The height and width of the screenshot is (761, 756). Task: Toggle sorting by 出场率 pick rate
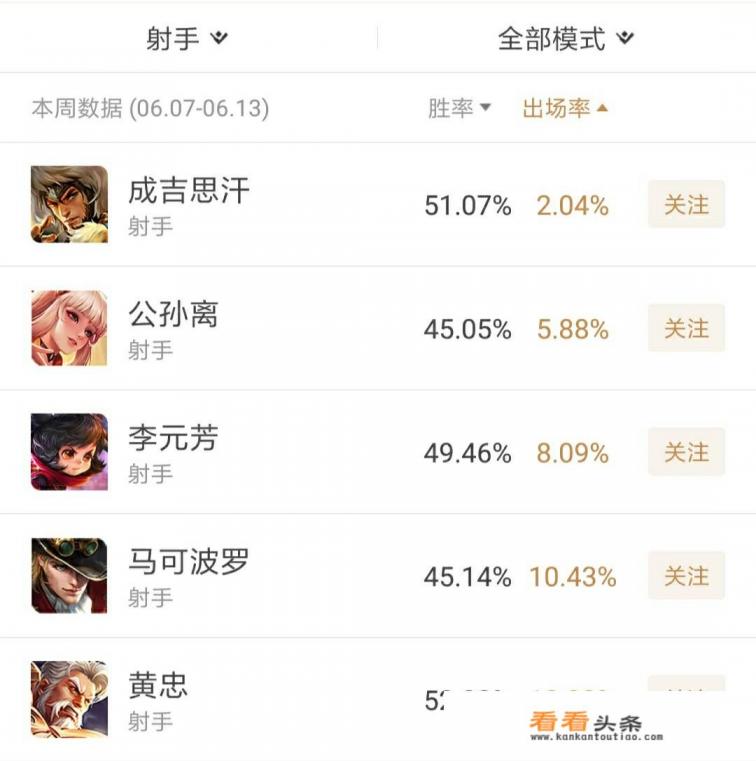[x=557, y=106]
